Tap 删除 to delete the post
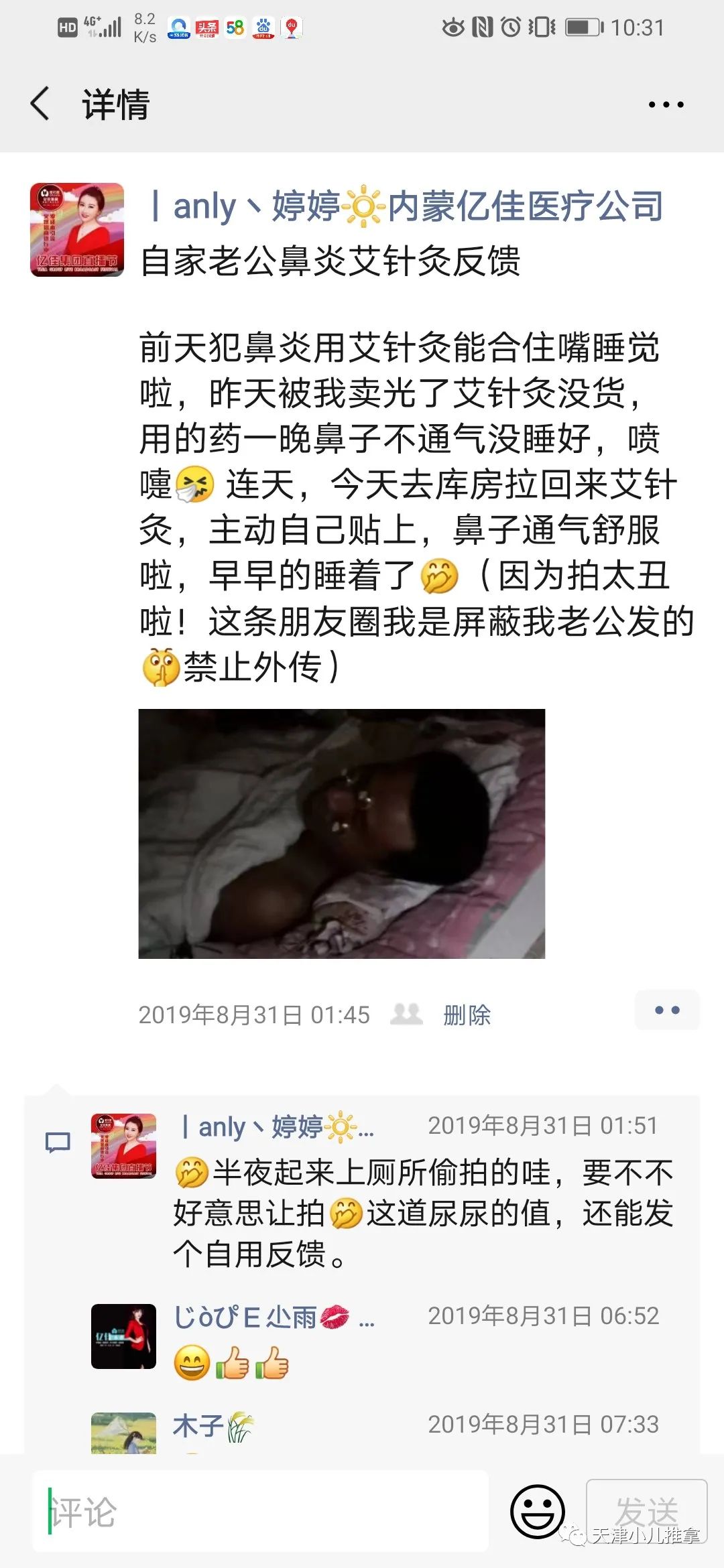724x1568 pixels. pos(466,1016)
